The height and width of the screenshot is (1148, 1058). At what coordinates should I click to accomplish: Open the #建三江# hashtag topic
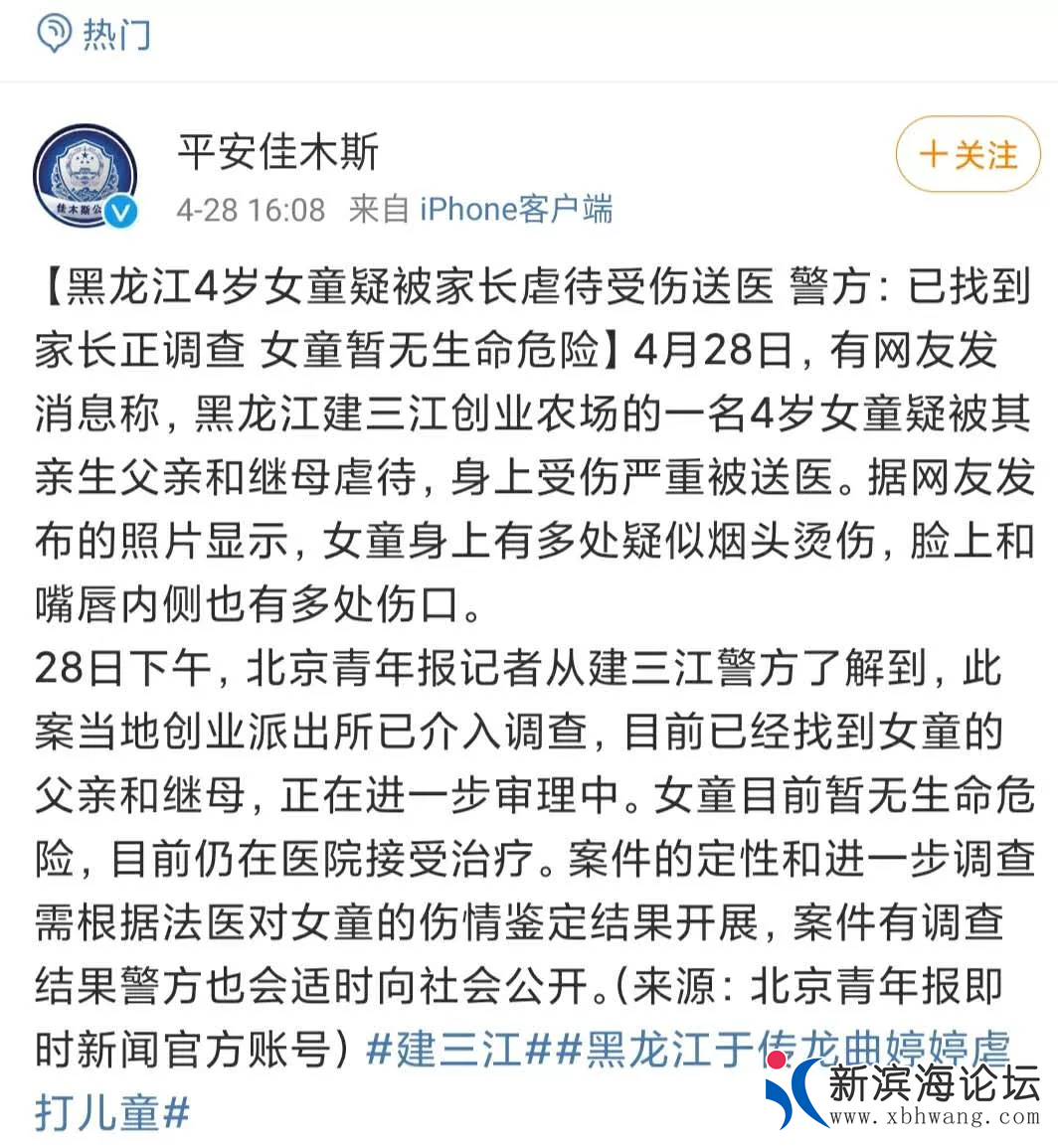point(458,1051)
